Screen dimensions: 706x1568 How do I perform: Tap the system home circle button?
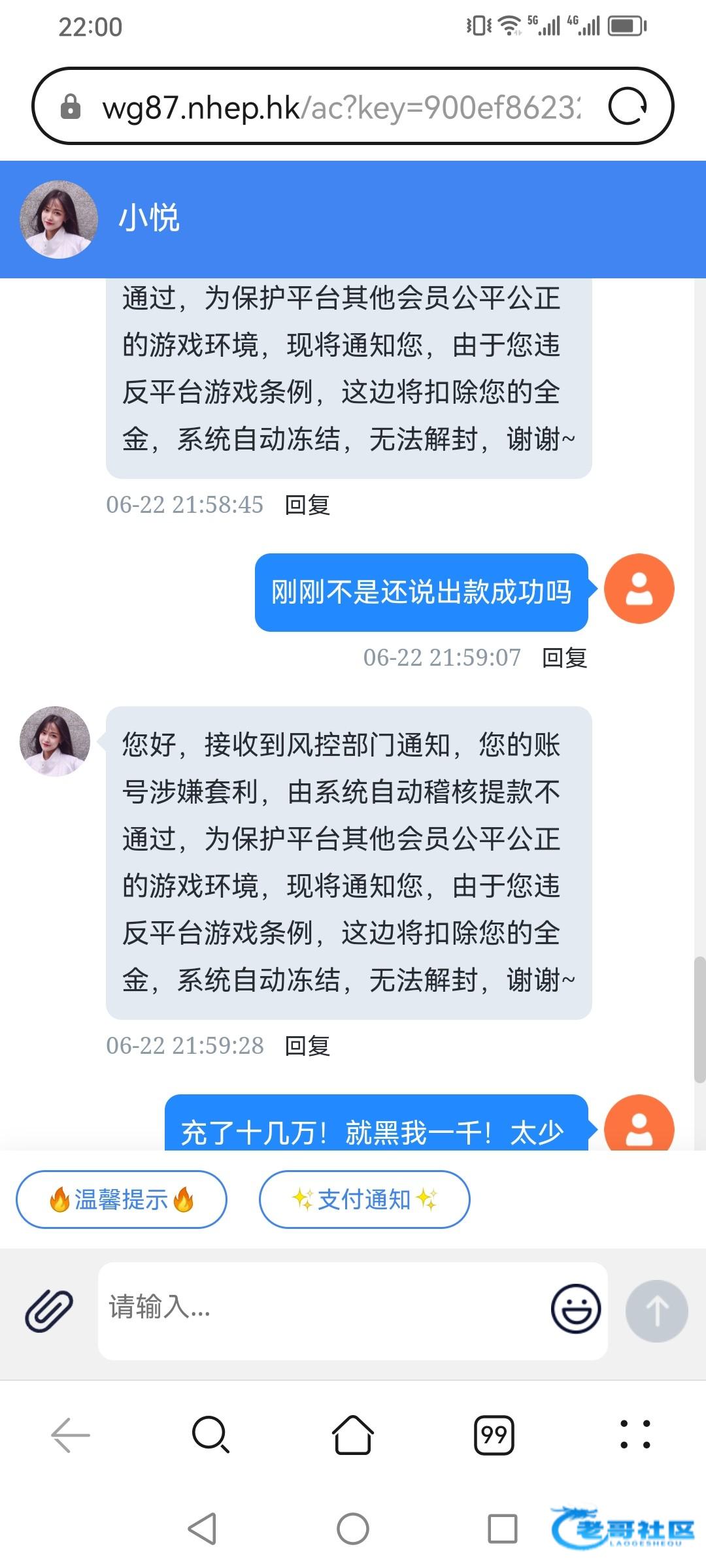click(x=353, y=1529)
